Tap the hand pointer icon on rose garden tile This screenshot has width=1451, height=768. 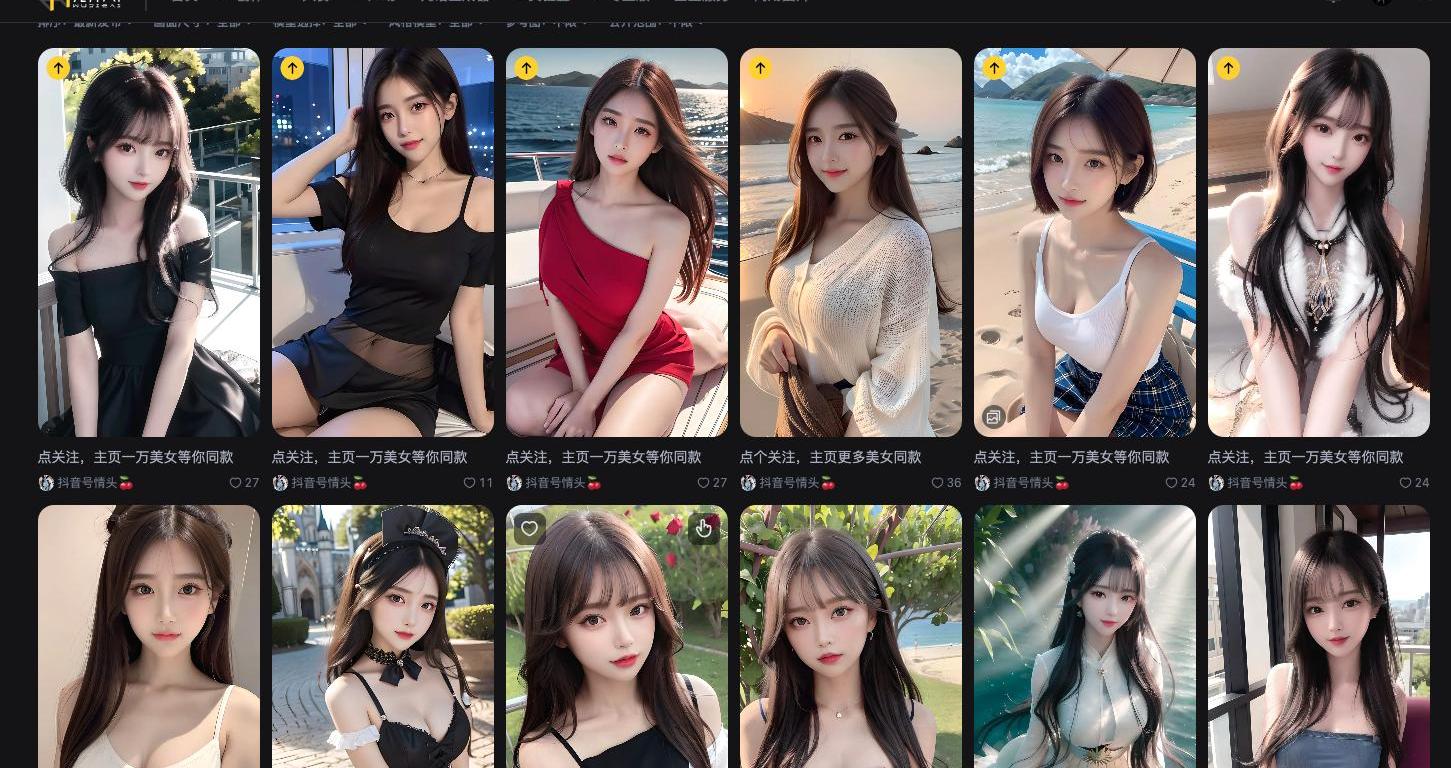(704, 528)
